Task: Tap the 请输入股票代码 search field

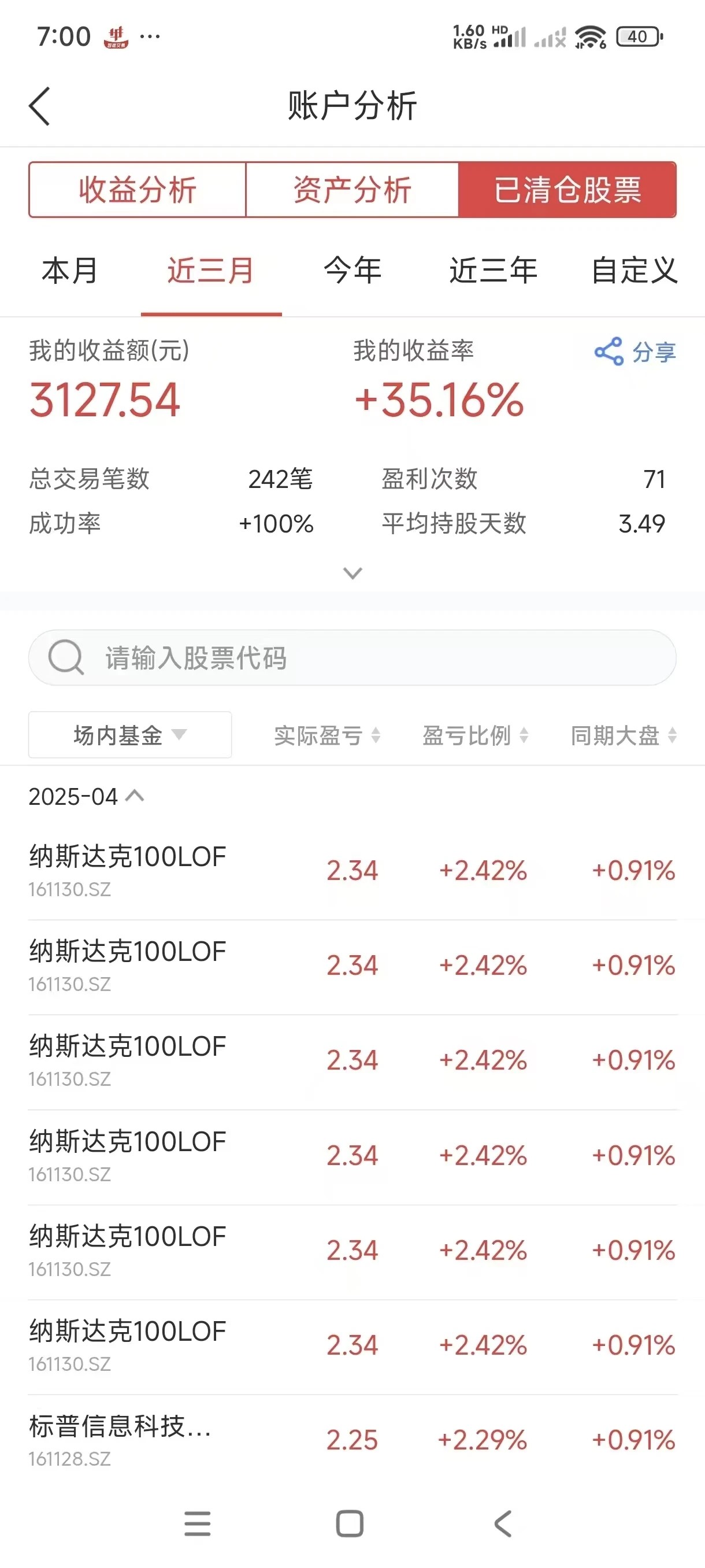Action: [x=352, y=657]
